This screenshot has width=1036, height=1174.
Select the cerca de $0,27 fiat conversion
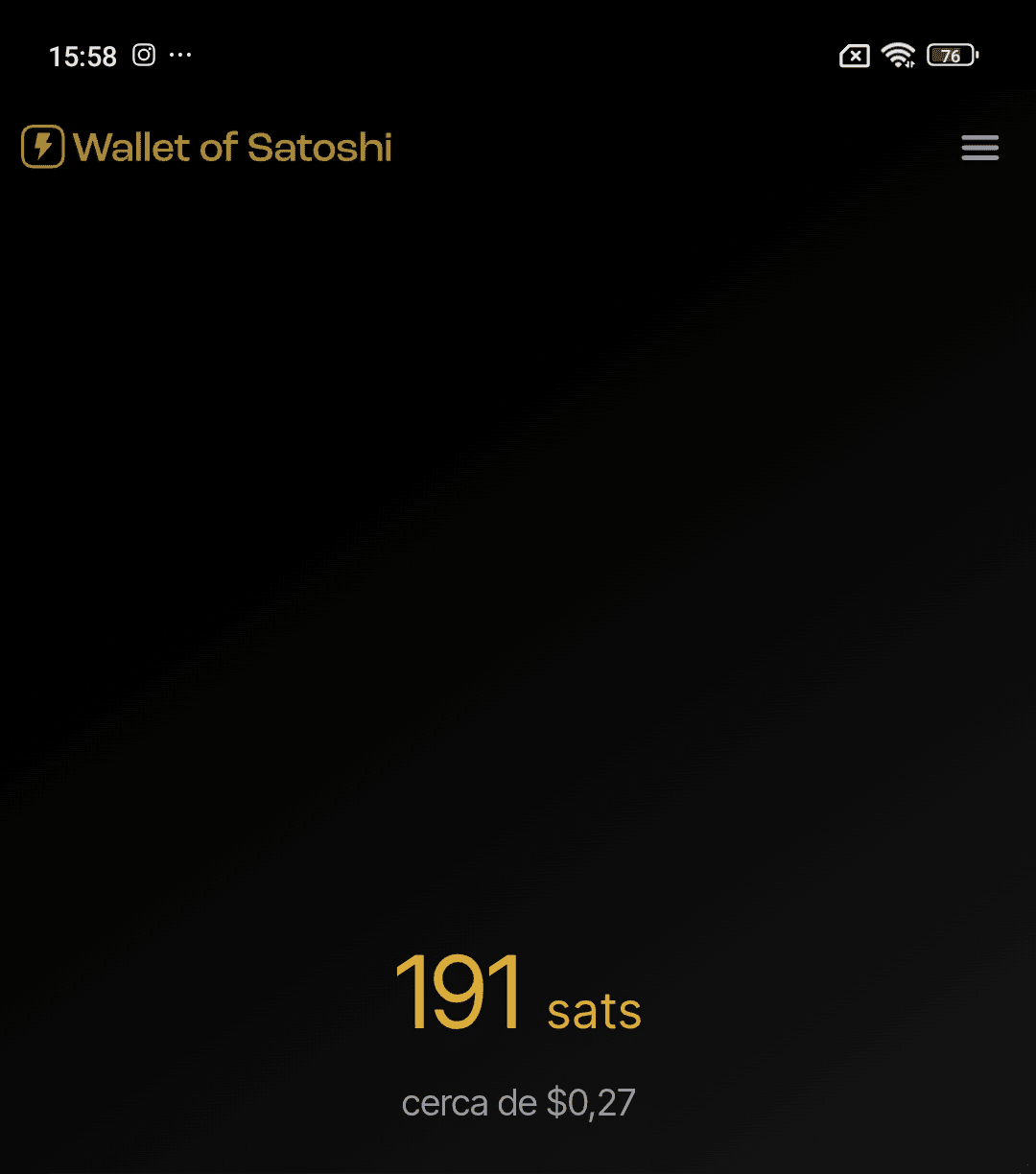pos(518,1101)
